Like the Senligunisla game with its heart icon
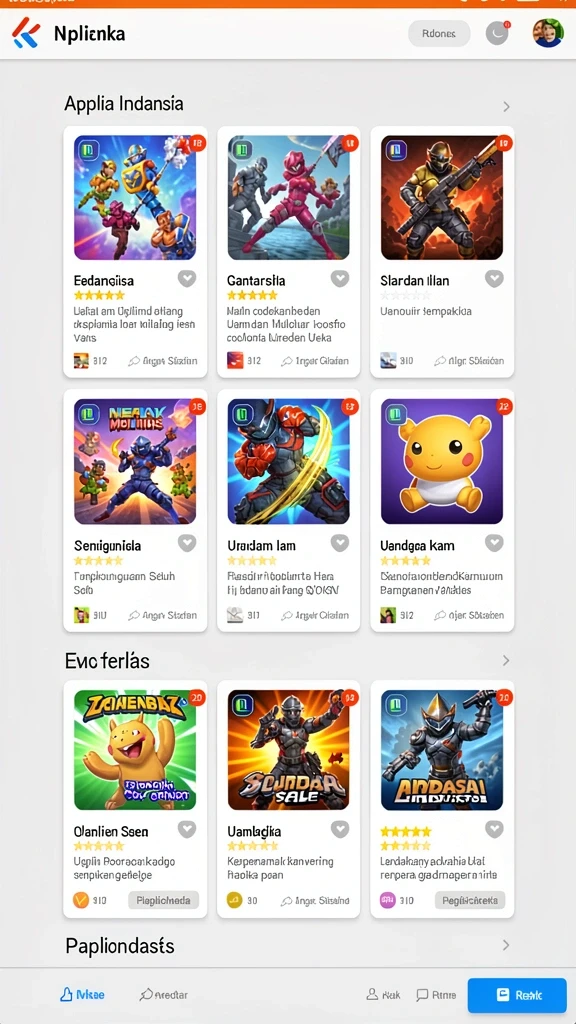 coord(187,543)
